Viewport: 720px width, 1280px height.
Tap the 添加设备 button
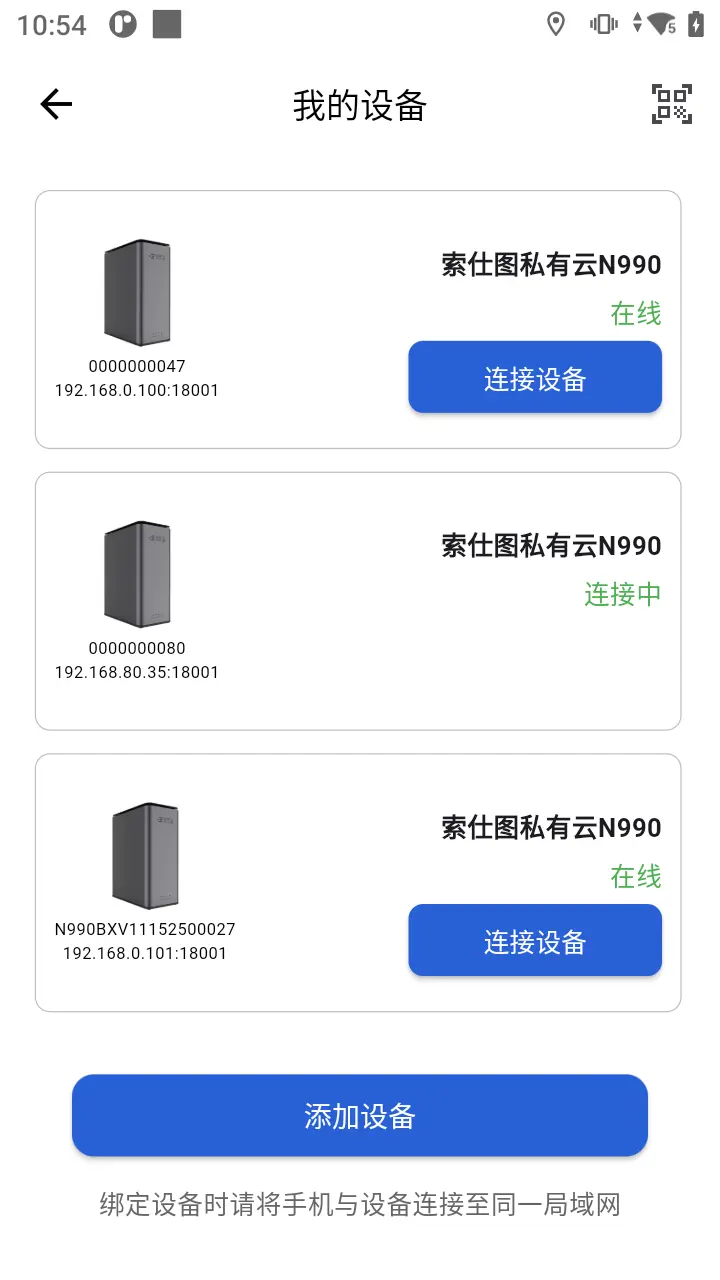(359, 1115)
